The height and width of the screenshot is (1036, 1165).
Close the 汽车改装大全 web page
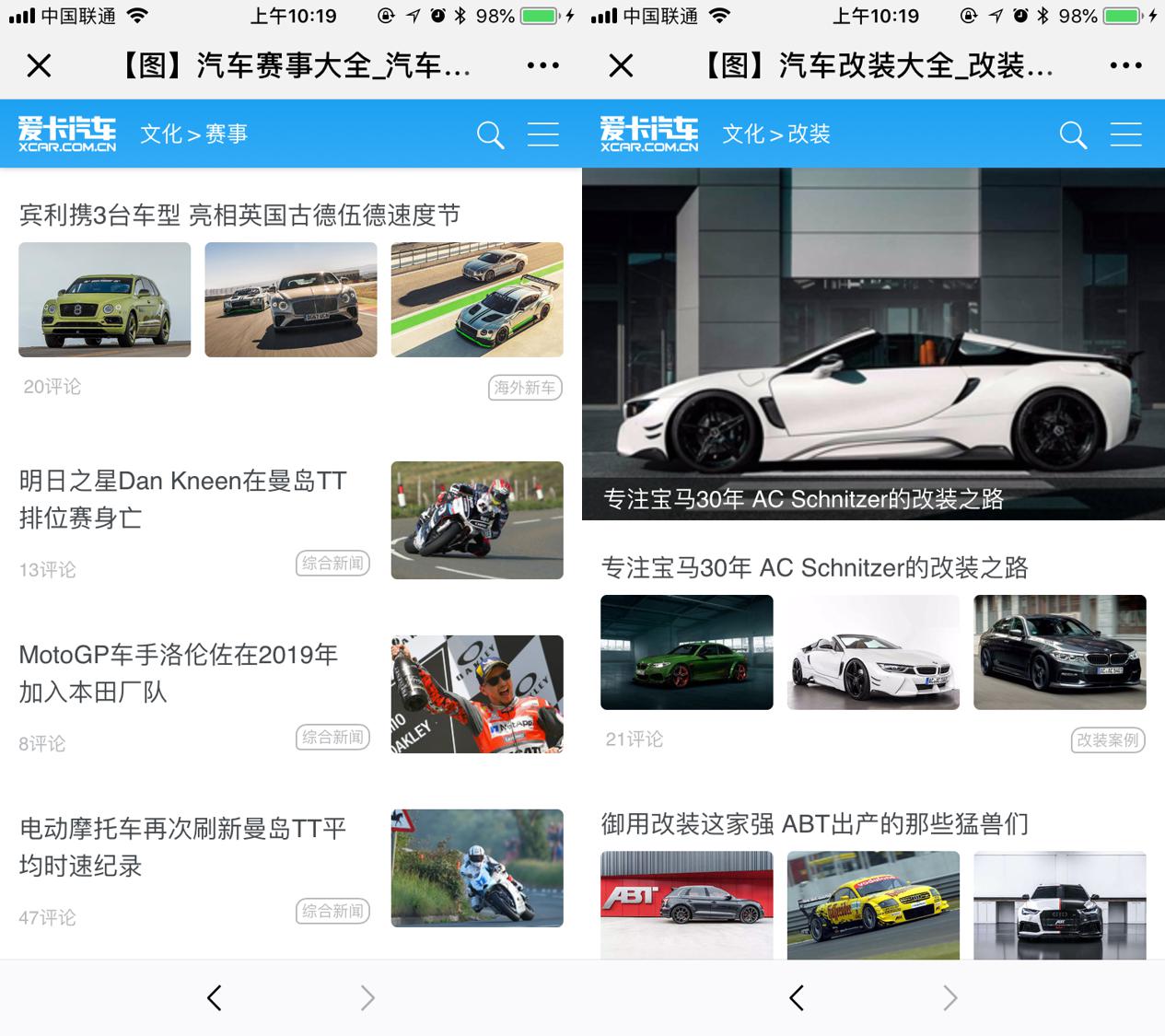point(622,65)
